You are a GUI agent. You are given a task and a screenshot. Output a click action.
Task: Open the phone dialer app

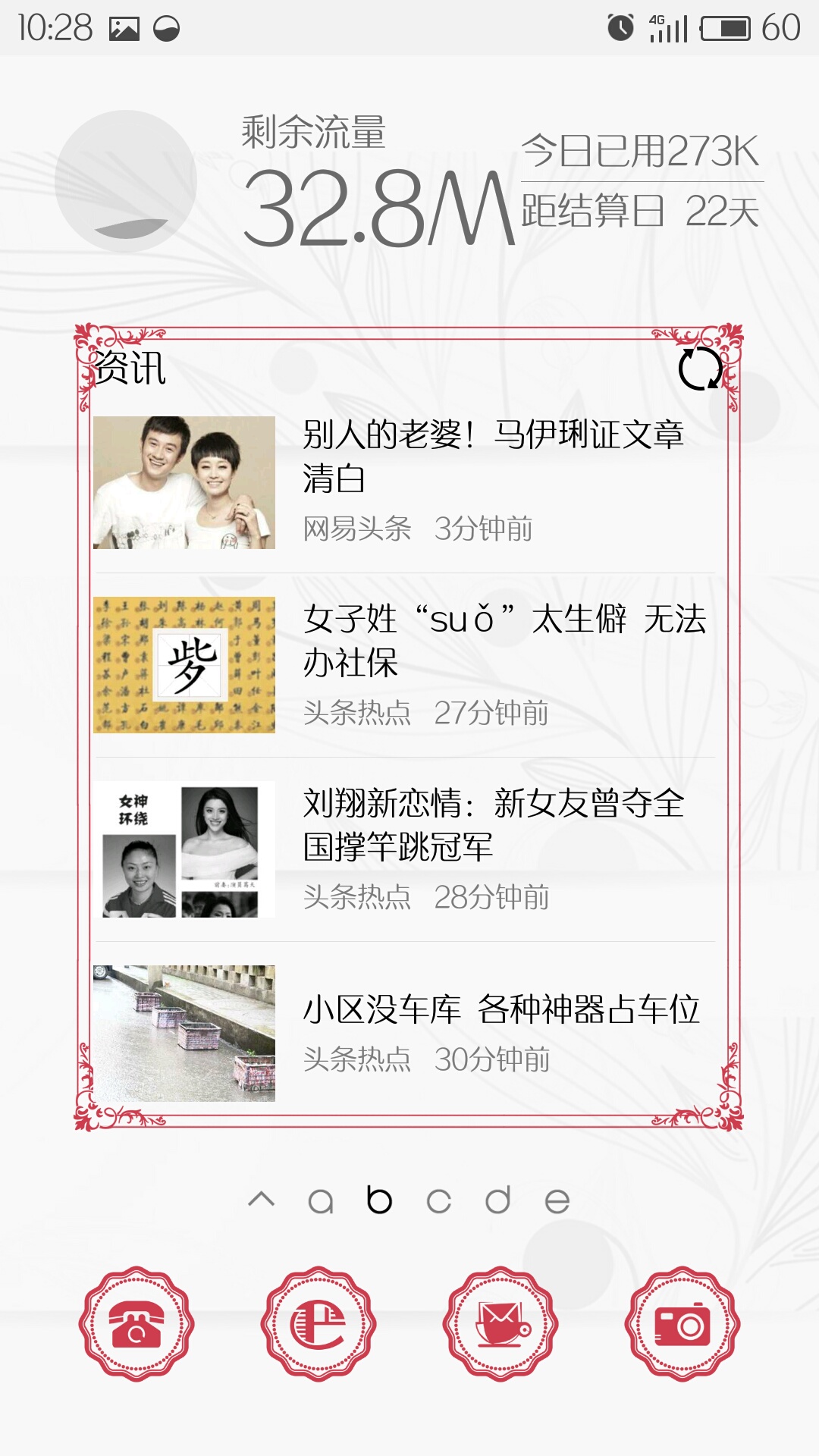(x=136, y=1324)
